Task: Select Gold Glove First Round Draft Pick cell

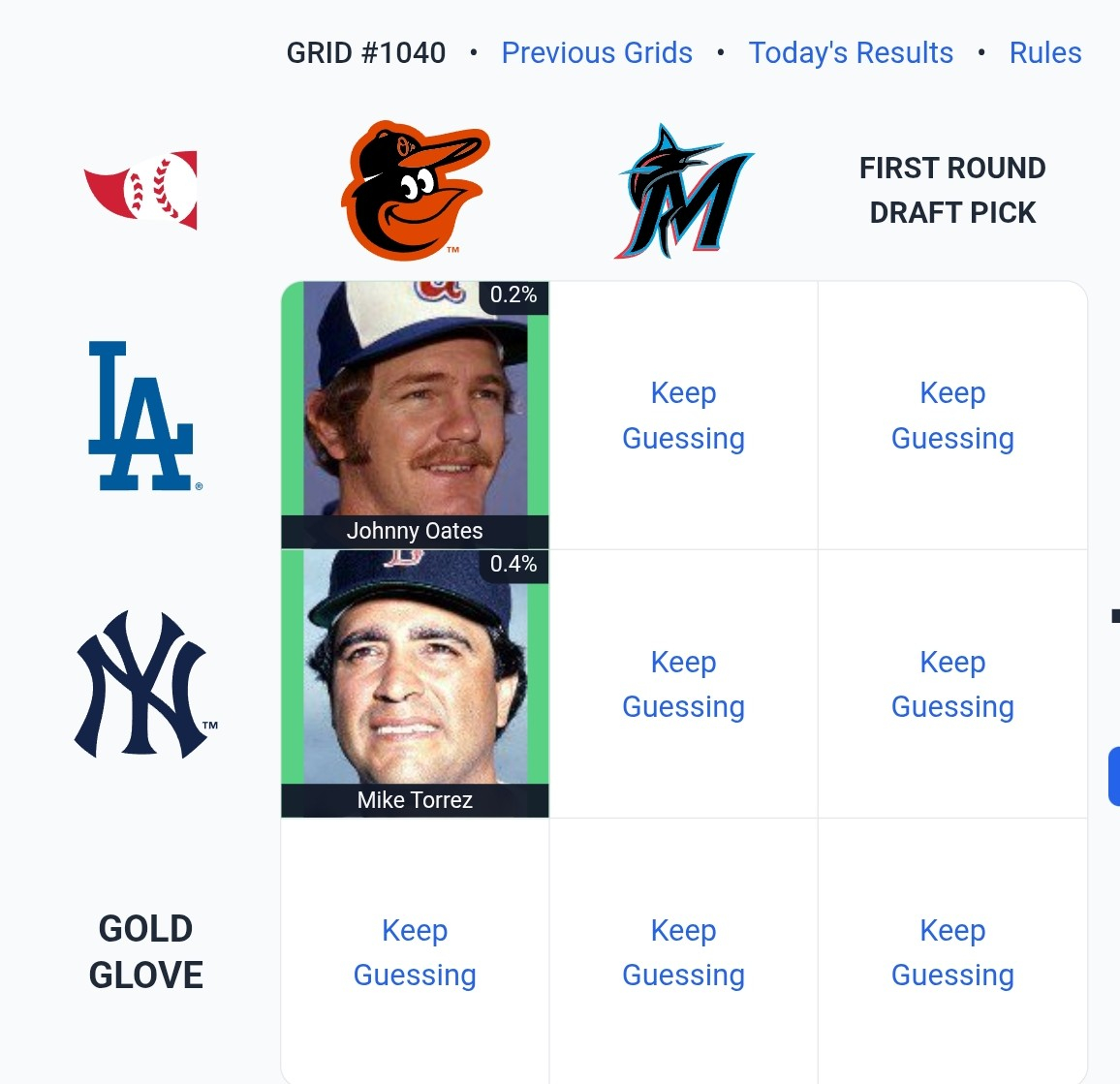Action: (x=952, y=952)
